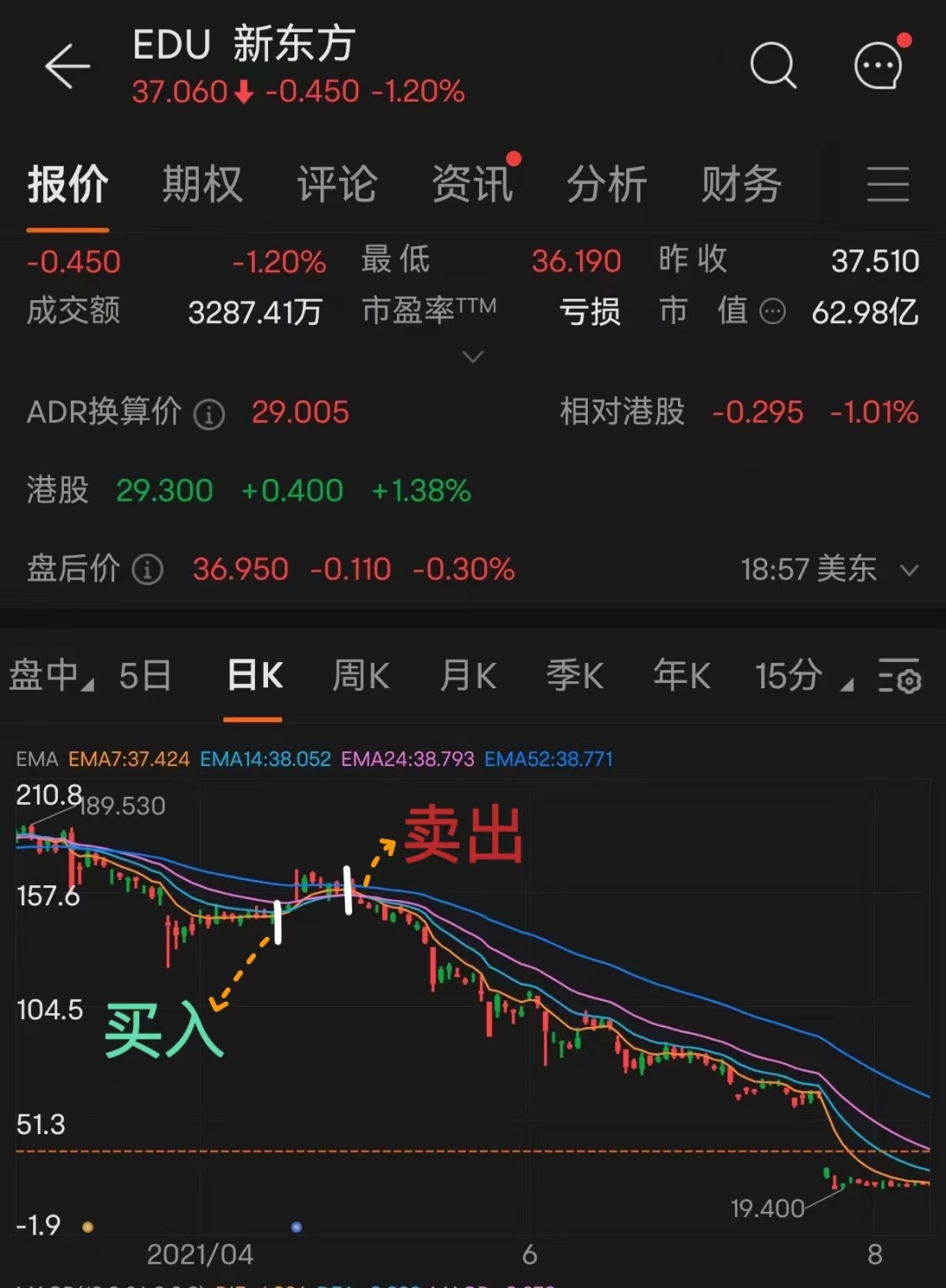The image size is (946, 1288).
Task: Open the 港股 29.300 quote link
Action: click(x=165, y=491)
